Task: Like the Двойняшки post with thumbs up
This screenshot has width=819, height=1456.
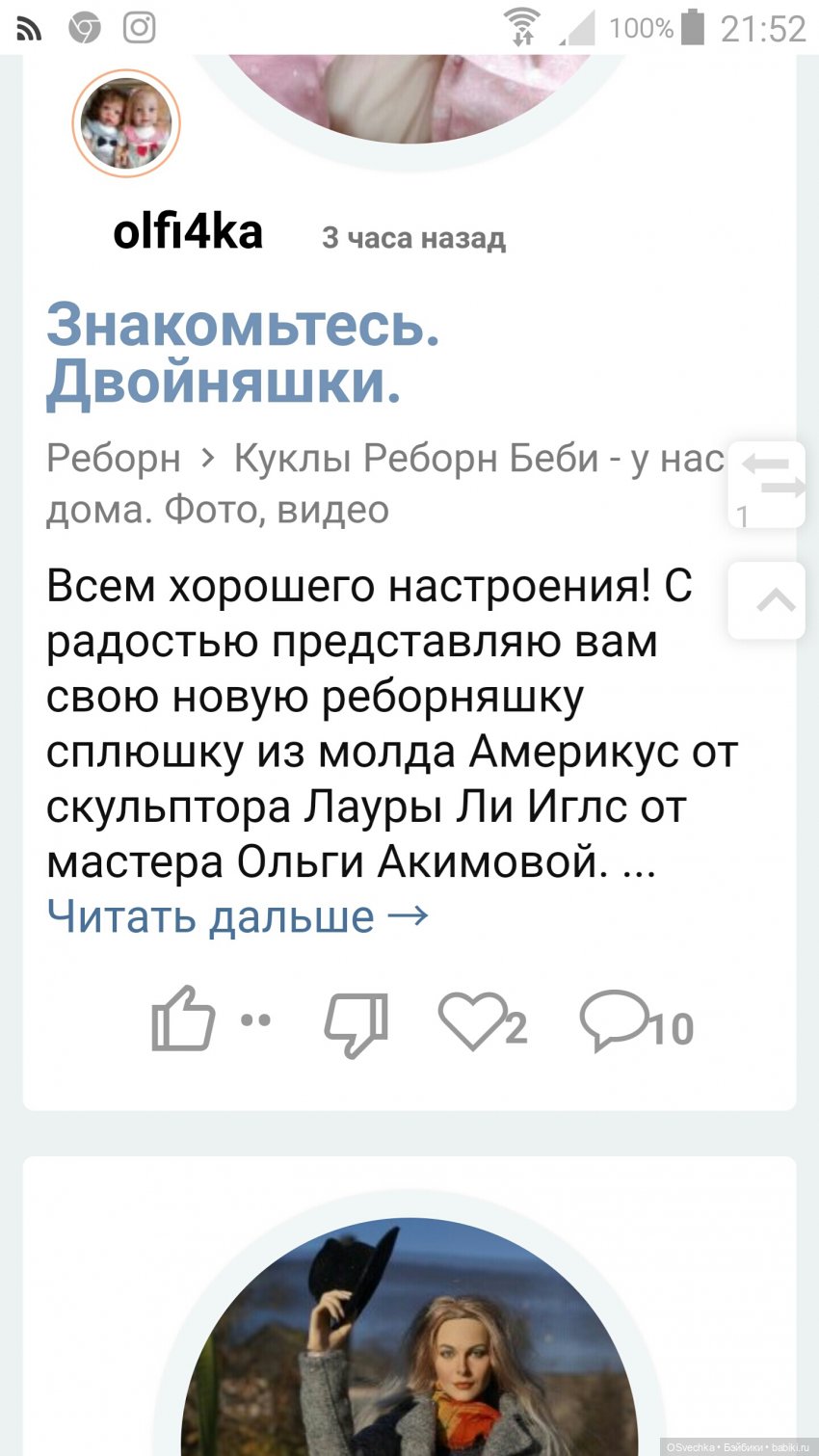Action: pyautogui.click(x=182, y=1019)
